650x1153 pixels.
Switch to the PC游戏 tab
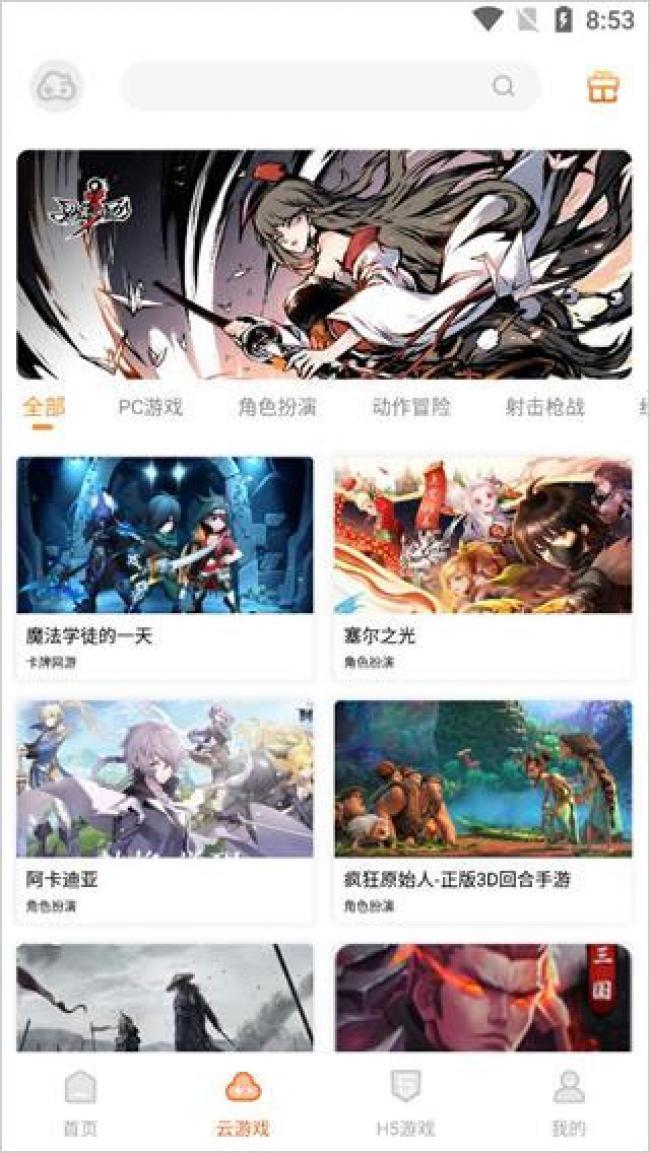[150, 407]
